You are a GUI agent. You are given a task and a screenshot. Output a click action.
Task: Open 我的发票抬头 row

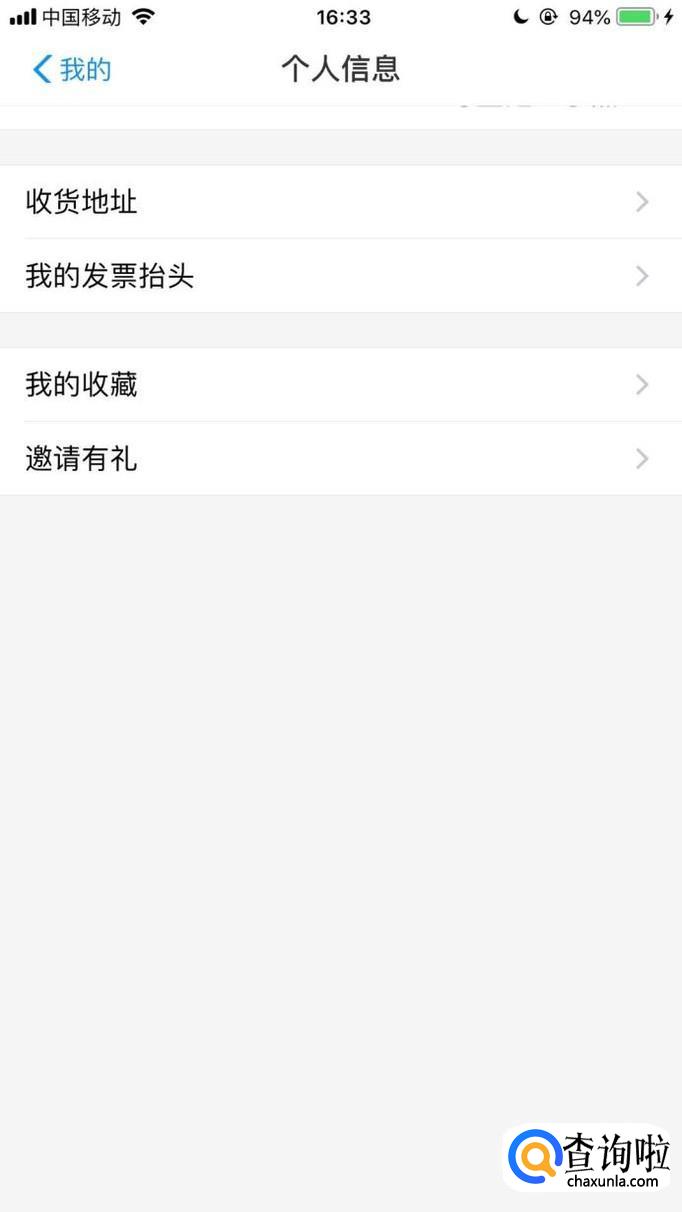click(340, 276)
